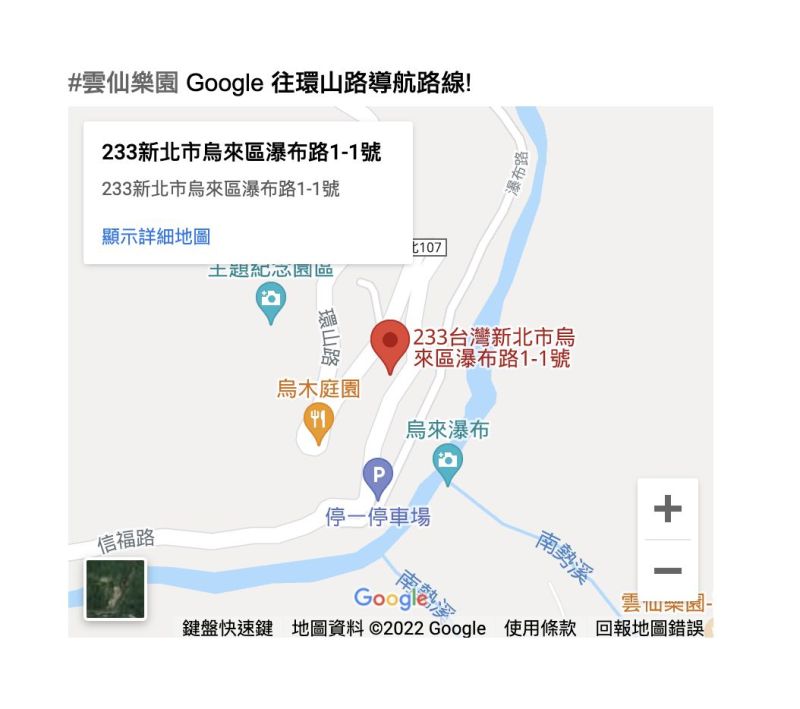Zoom out of the map
This screenshot has width=800, height=709.
[x=667, y=571]
